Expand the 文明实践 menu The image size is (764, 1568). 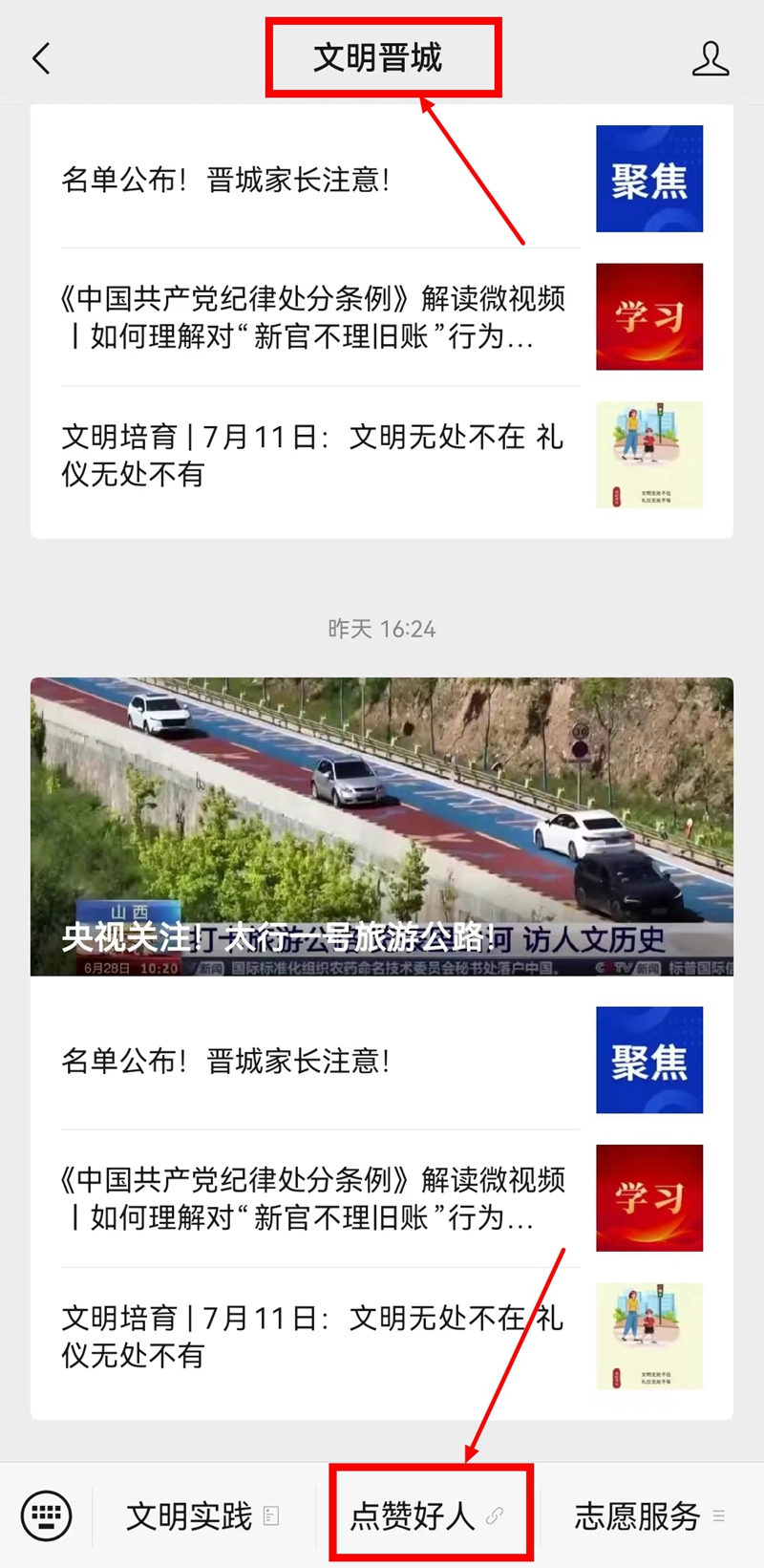pyautogui.click(x=202, y=1515)
